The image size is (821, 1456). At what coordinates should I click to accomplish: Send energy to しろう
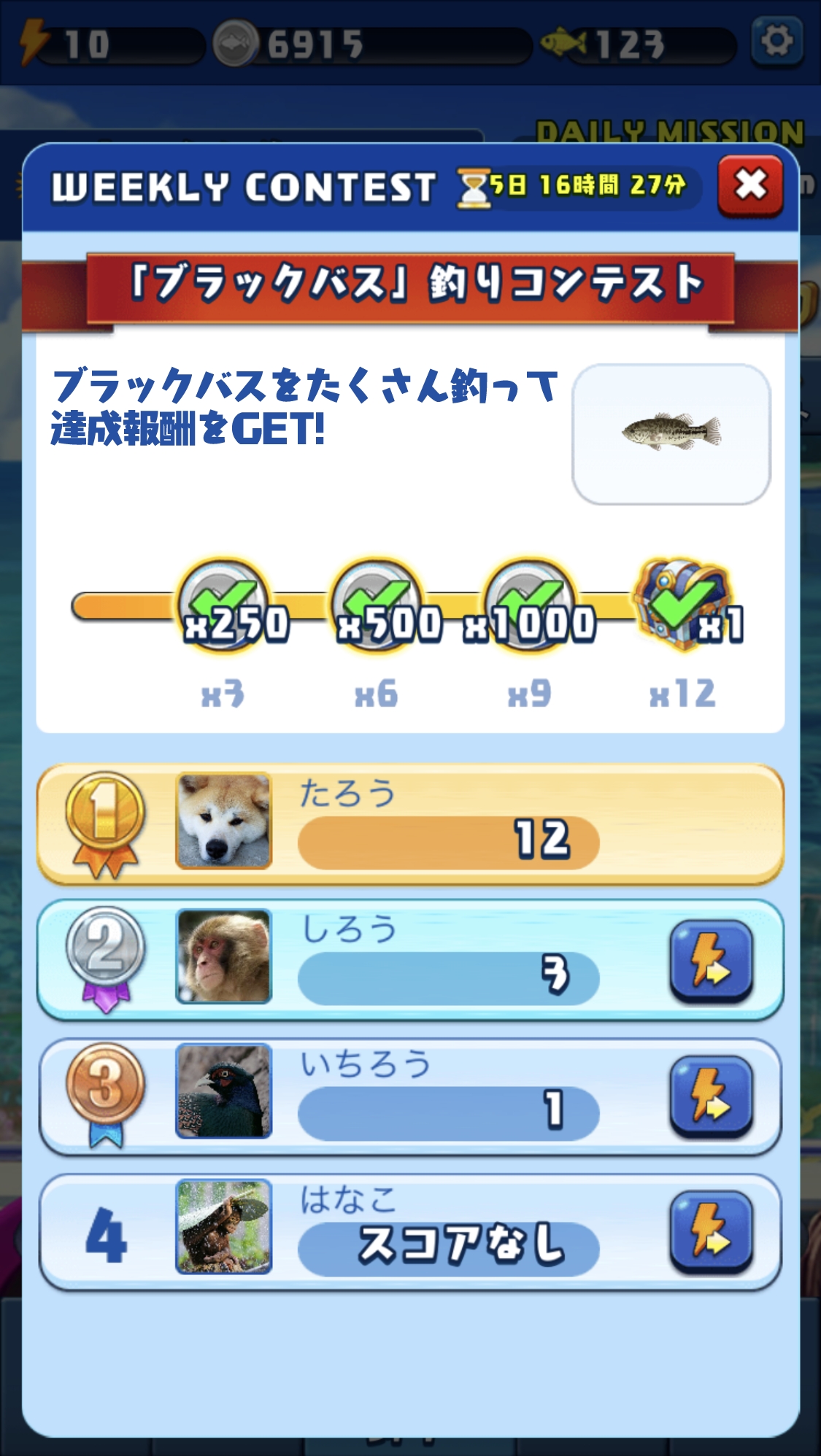[x=711, y=960]
